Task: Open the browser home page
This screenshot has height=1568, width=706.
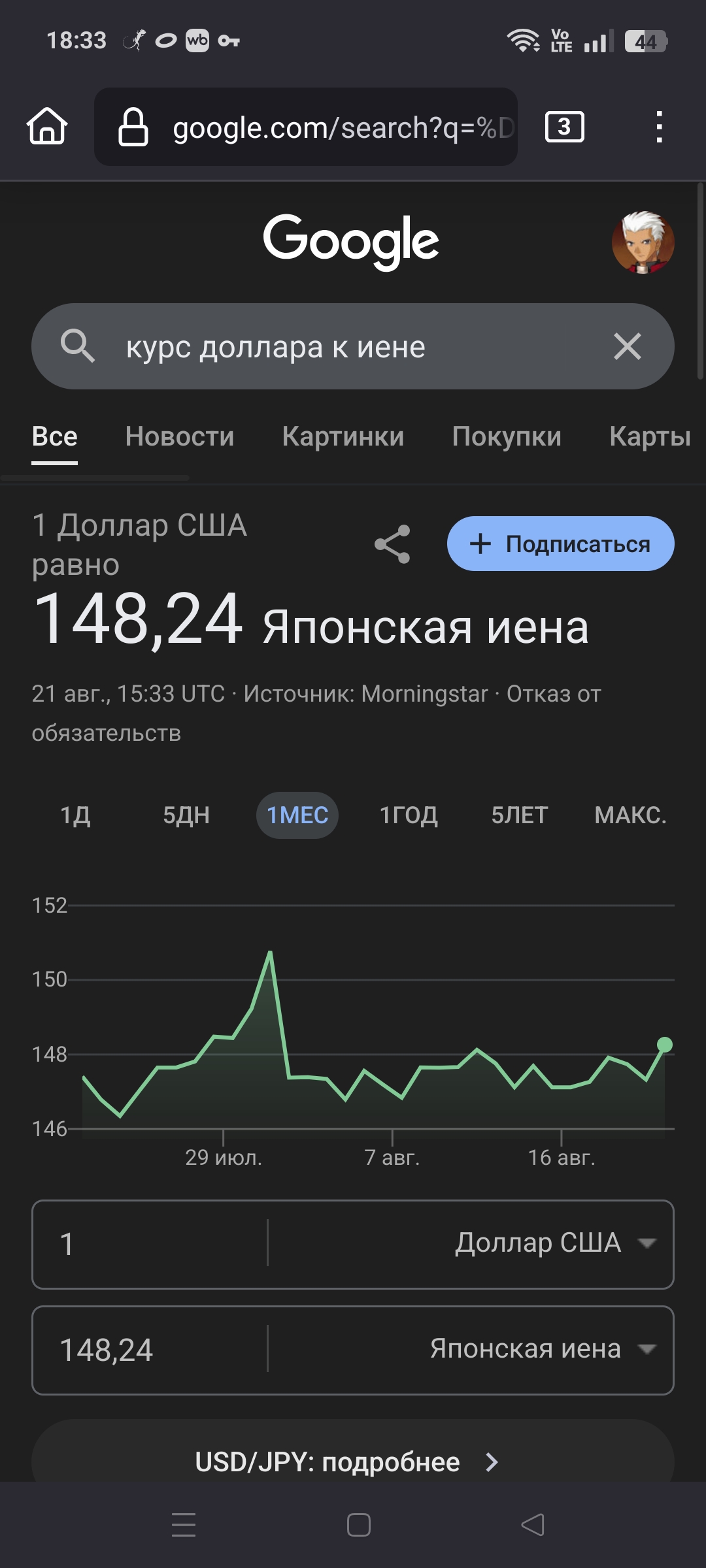Action: tap(47, 126)
